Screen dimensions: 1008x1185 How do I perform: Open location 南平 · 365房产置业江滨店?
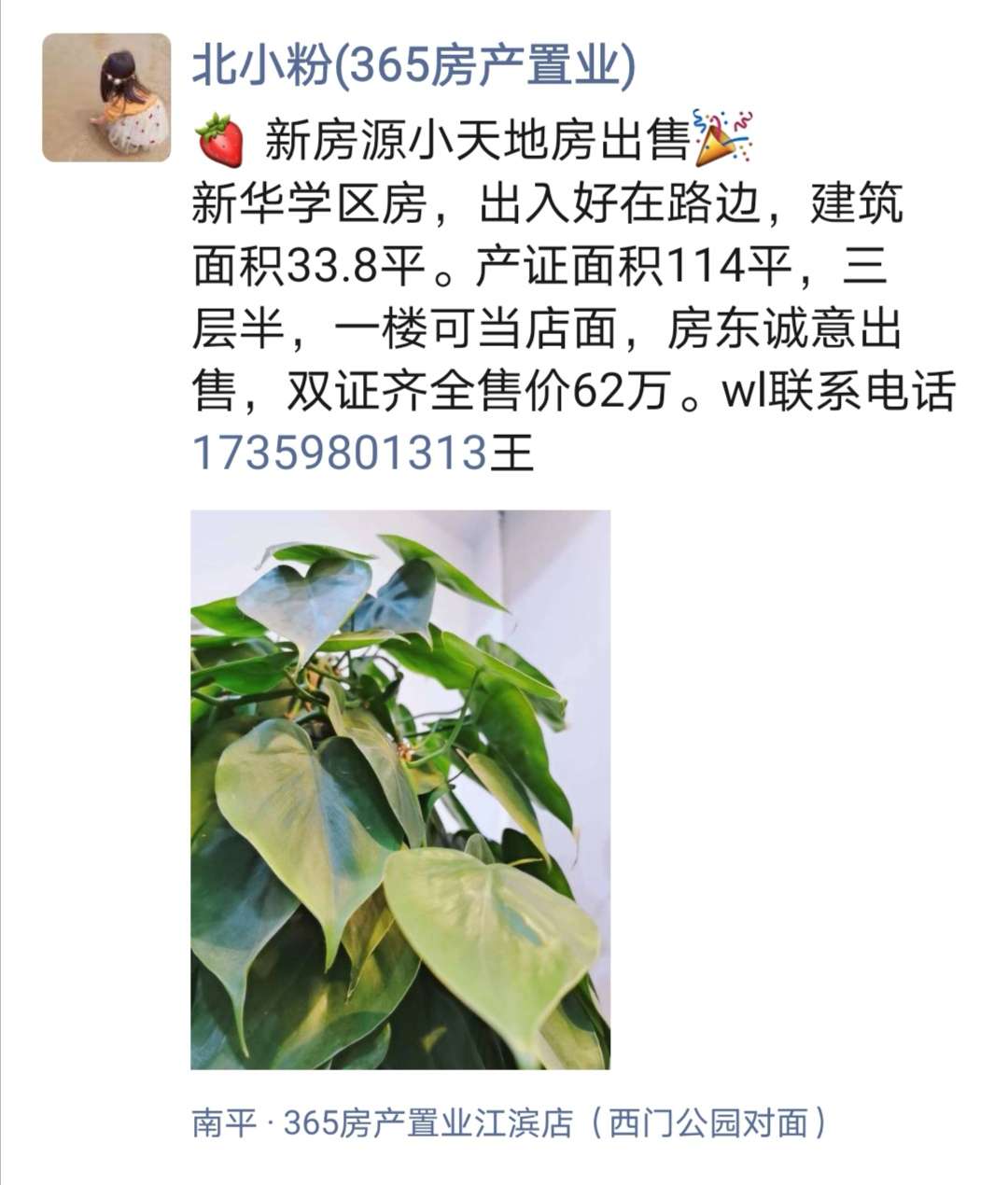click(509, 1123)
